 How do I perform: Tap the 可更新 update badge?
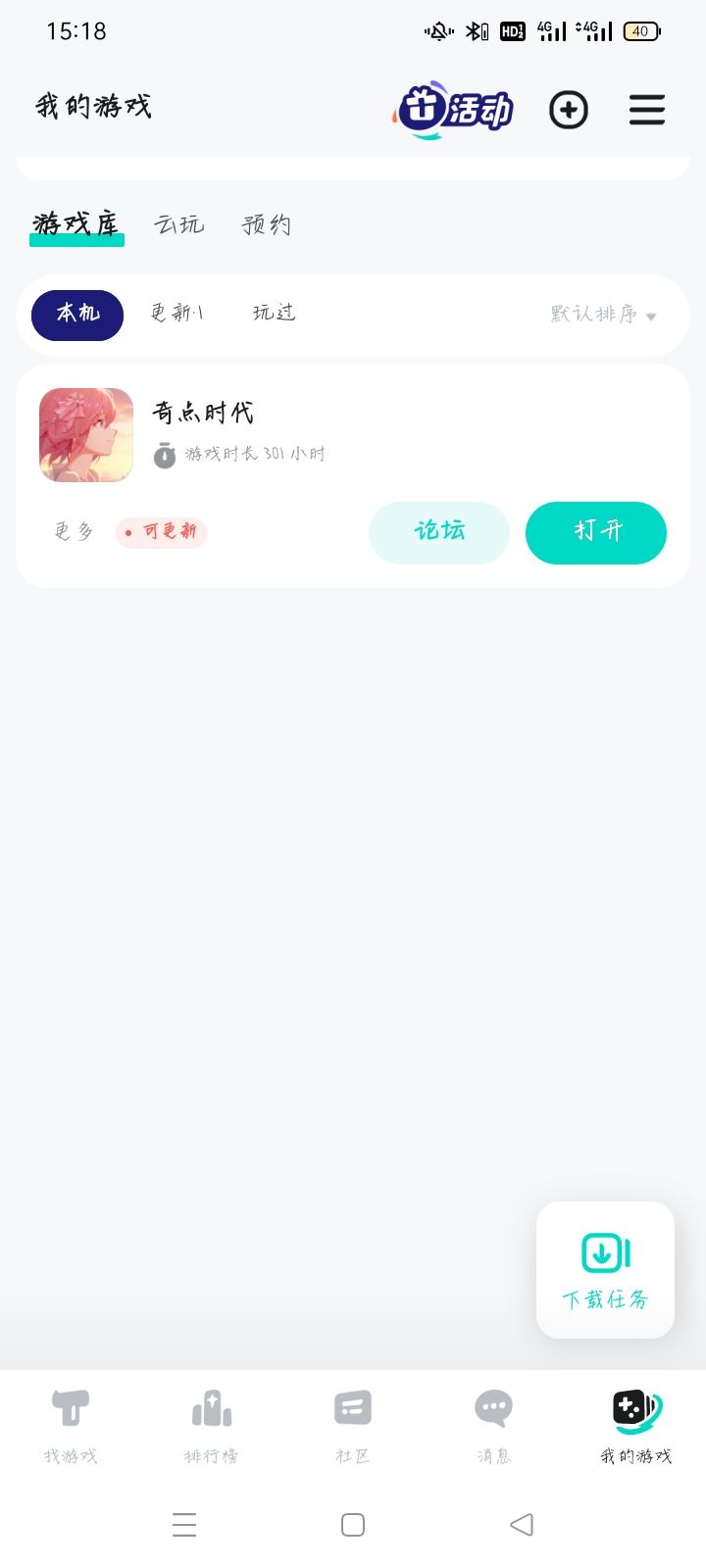point(161,532)
